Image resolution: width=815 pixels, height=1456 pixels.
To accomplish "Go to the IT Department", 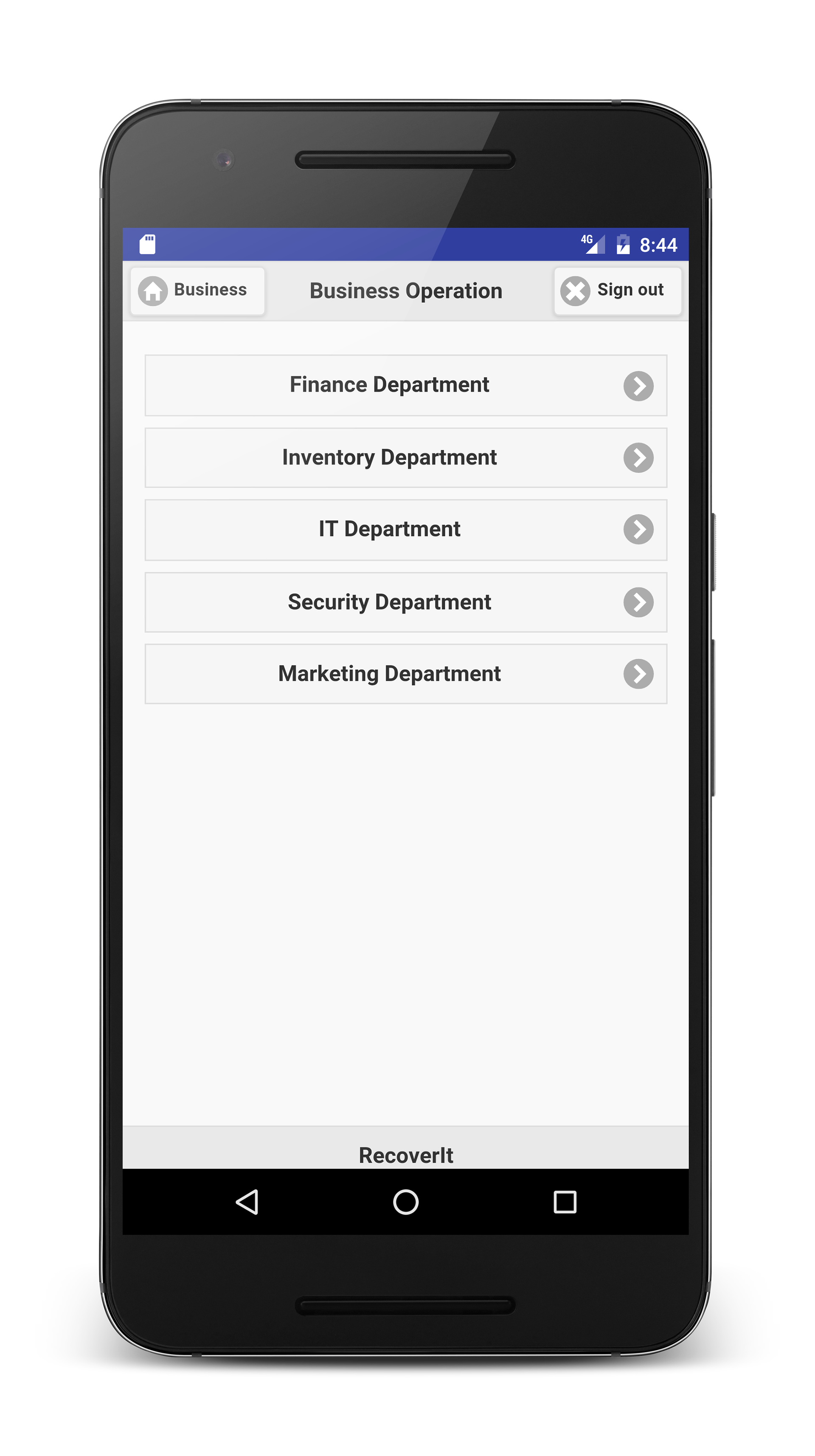I will pos(405,530).
